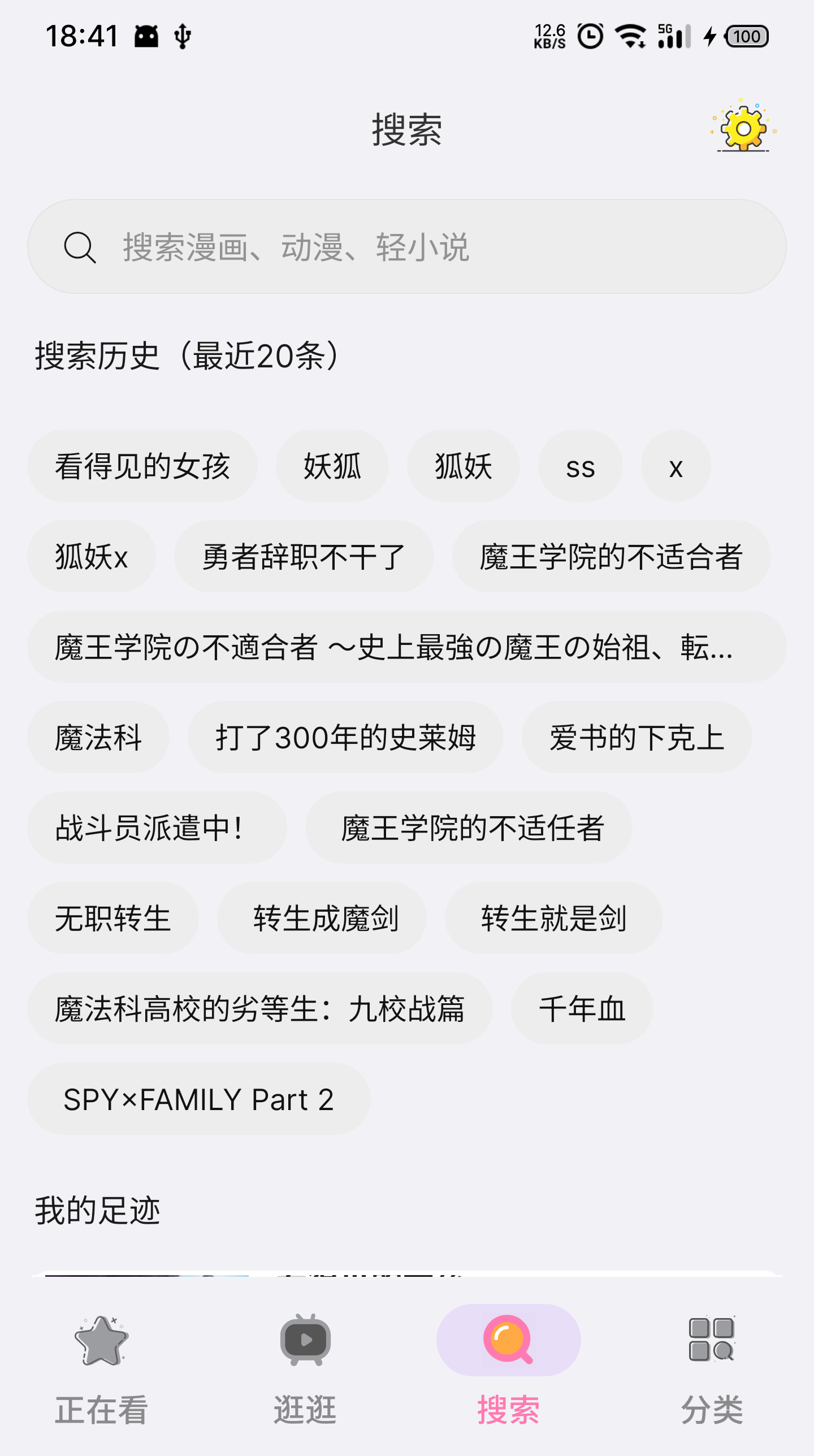Open the settings gear icon

pyautogui.click(x=743, y=128)
